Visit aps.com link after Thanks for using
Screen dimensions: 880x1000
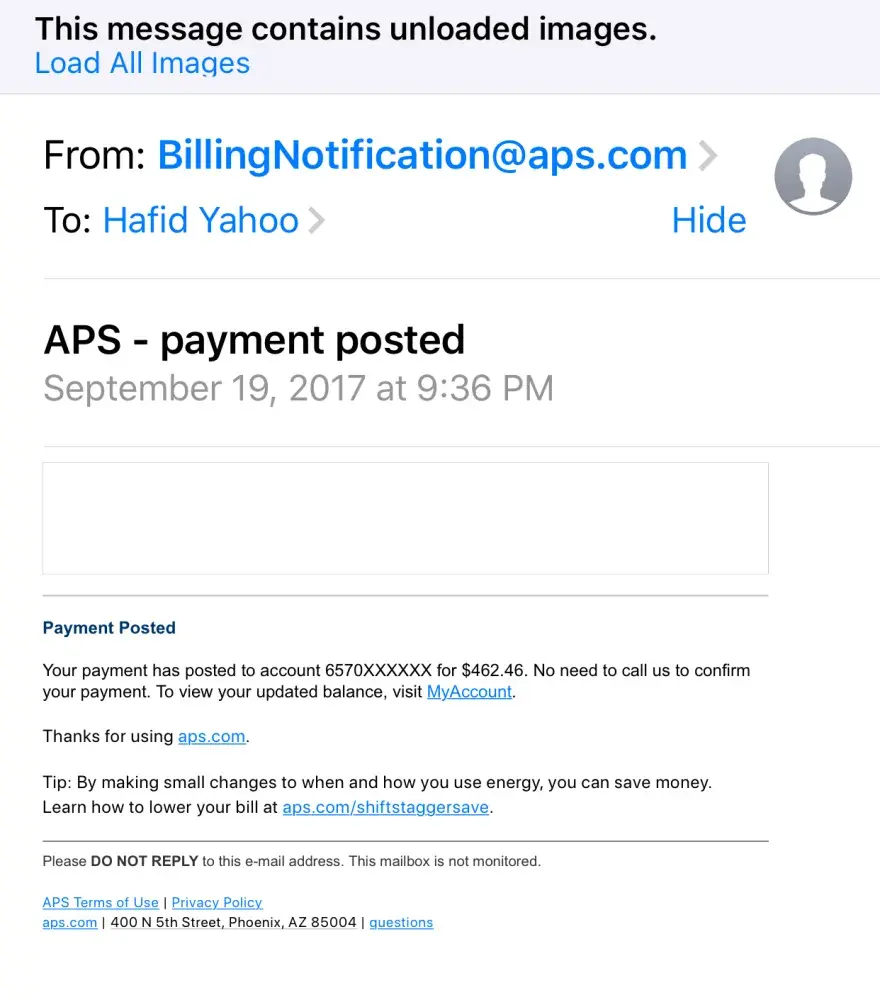(x=211, y=737)
